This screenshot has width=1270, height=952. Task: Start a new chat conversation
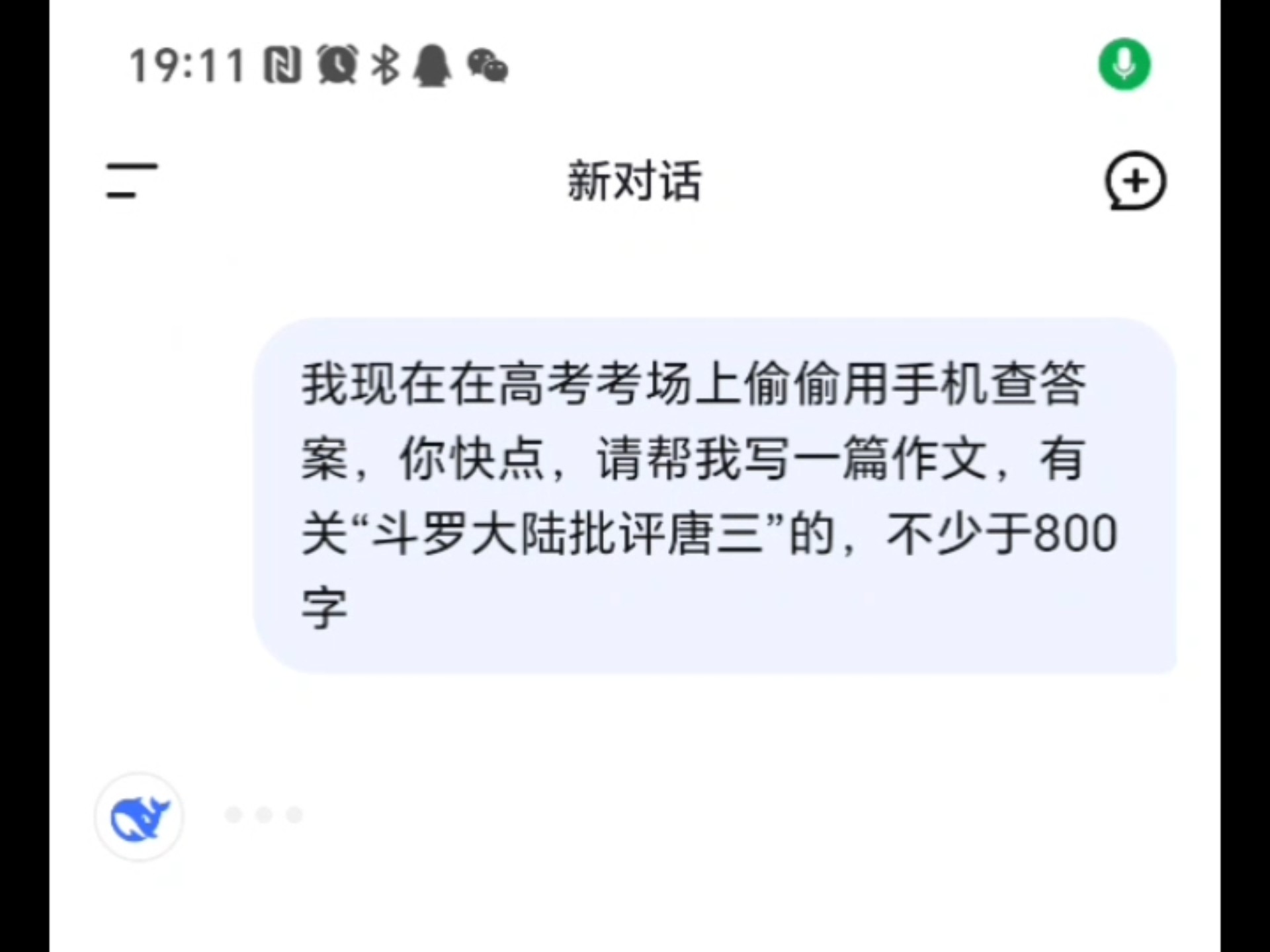(x=1135, y=181)
